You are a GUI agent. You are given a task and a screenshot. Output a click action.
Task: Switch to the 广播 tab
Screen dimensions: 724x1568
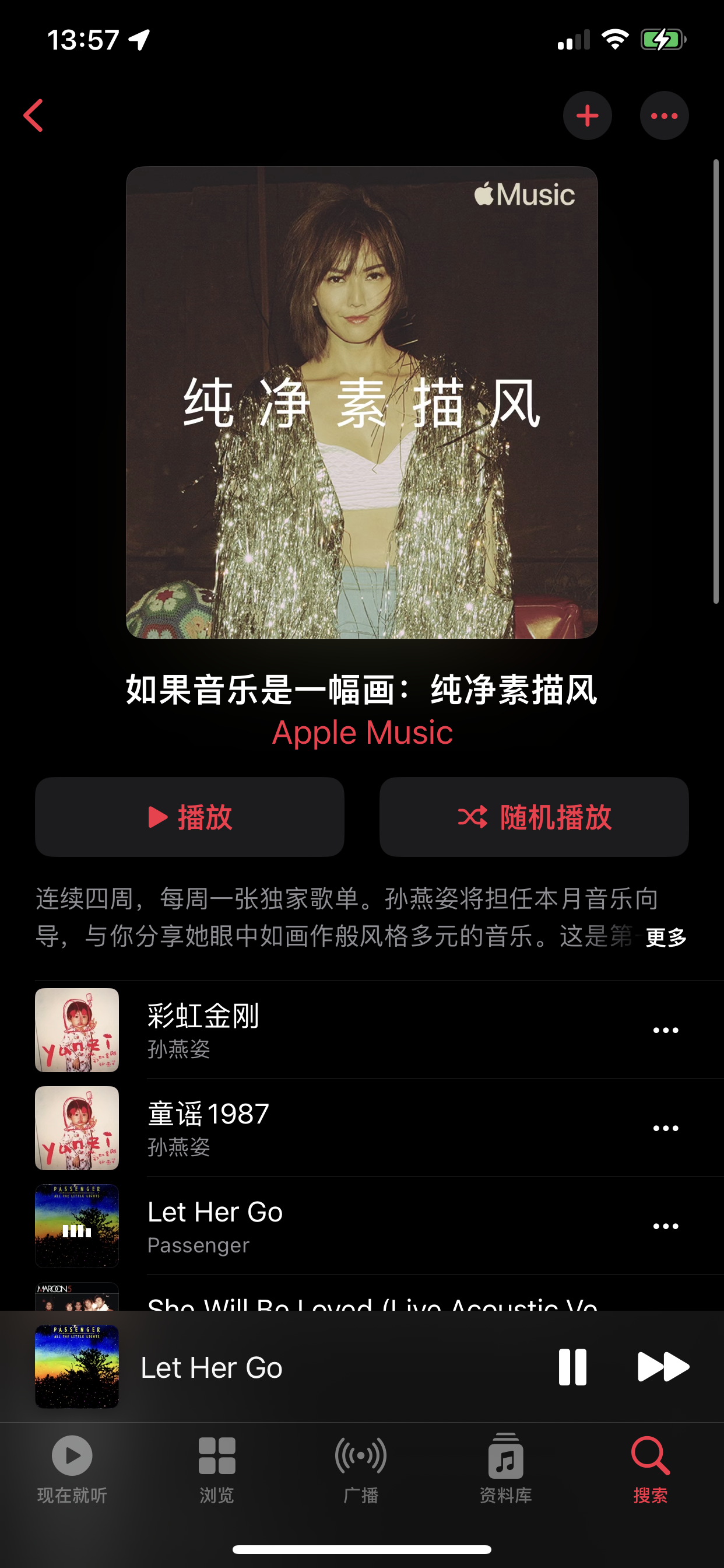[361, 1468]
